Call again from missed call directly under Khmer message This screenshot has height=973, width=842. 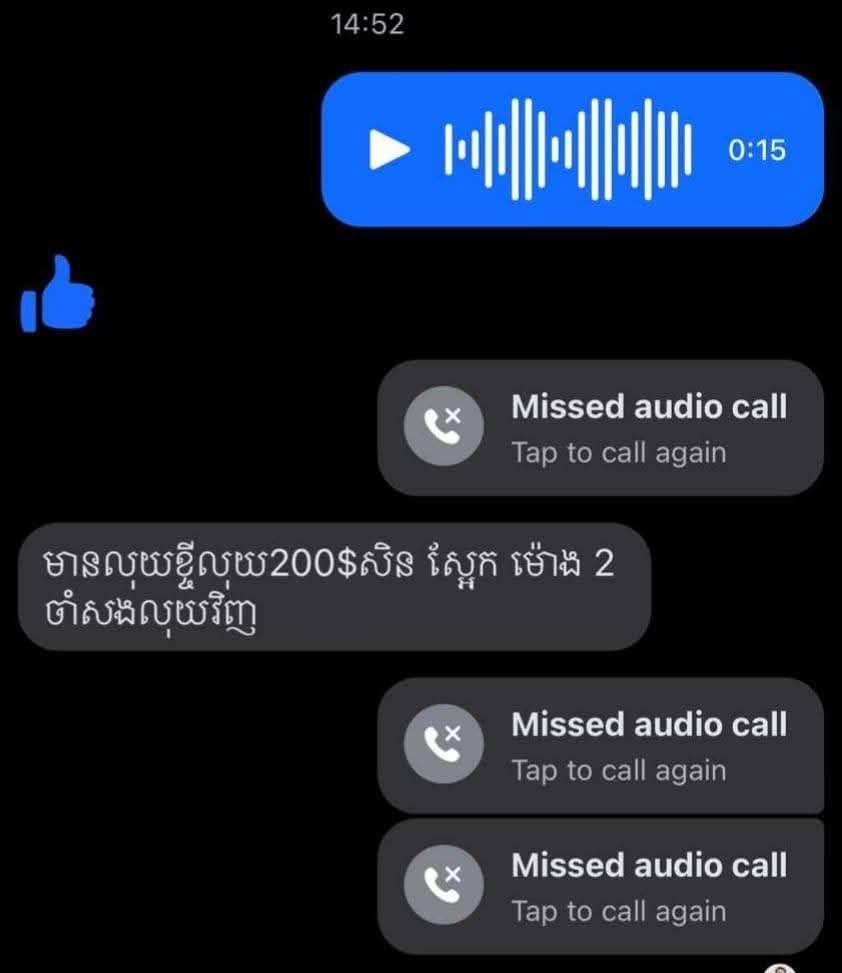601,746
